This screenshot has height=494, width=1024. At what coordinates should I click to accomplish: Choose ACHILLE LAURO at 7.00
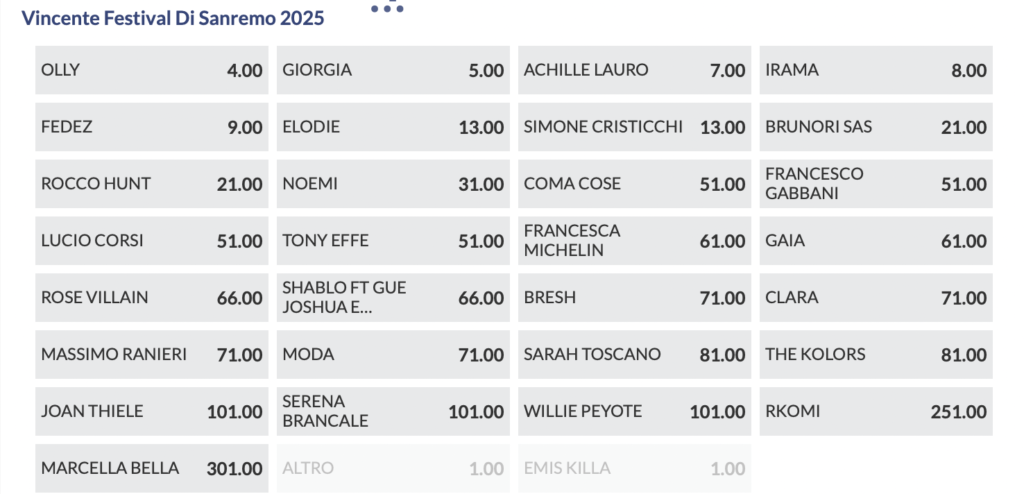pyautogui.click(x=634, y=70)
